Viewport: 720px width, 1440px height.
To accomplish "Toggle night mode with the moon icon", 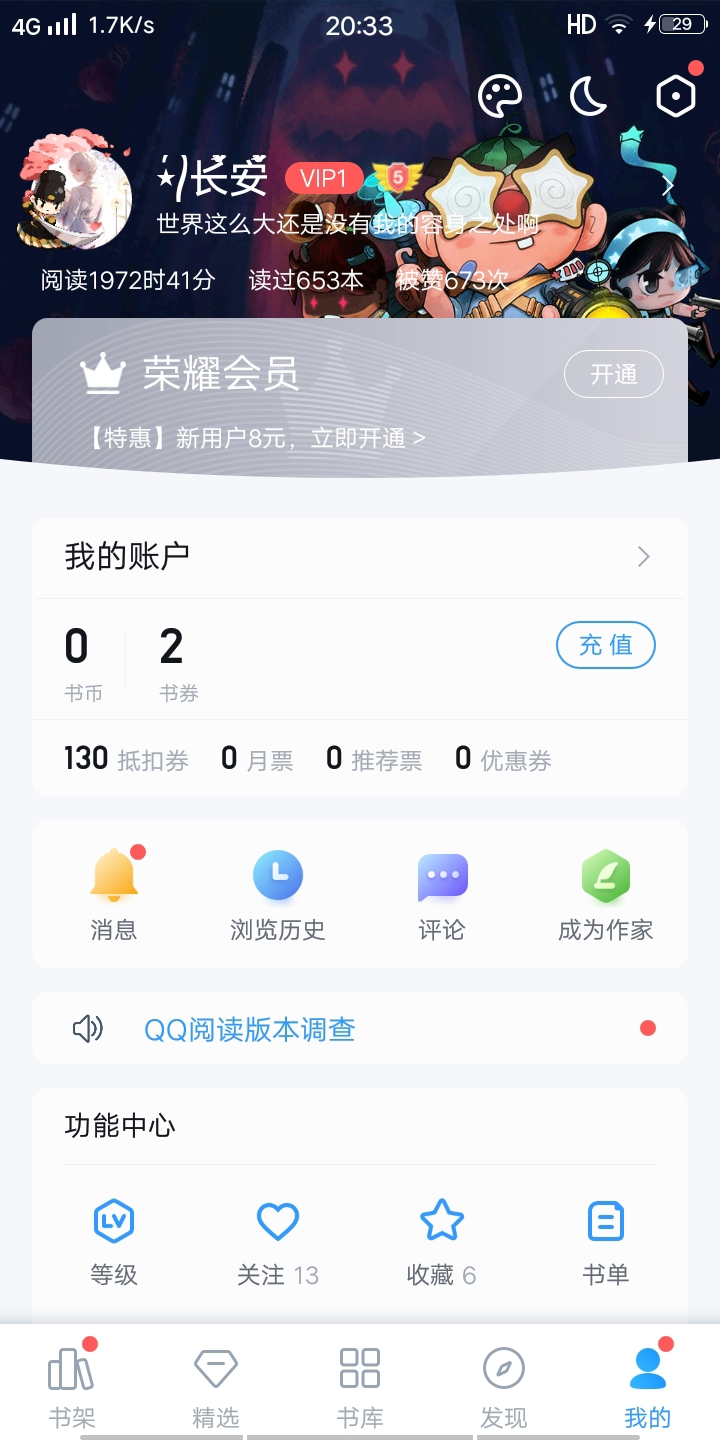I will [x=588, y=97].
